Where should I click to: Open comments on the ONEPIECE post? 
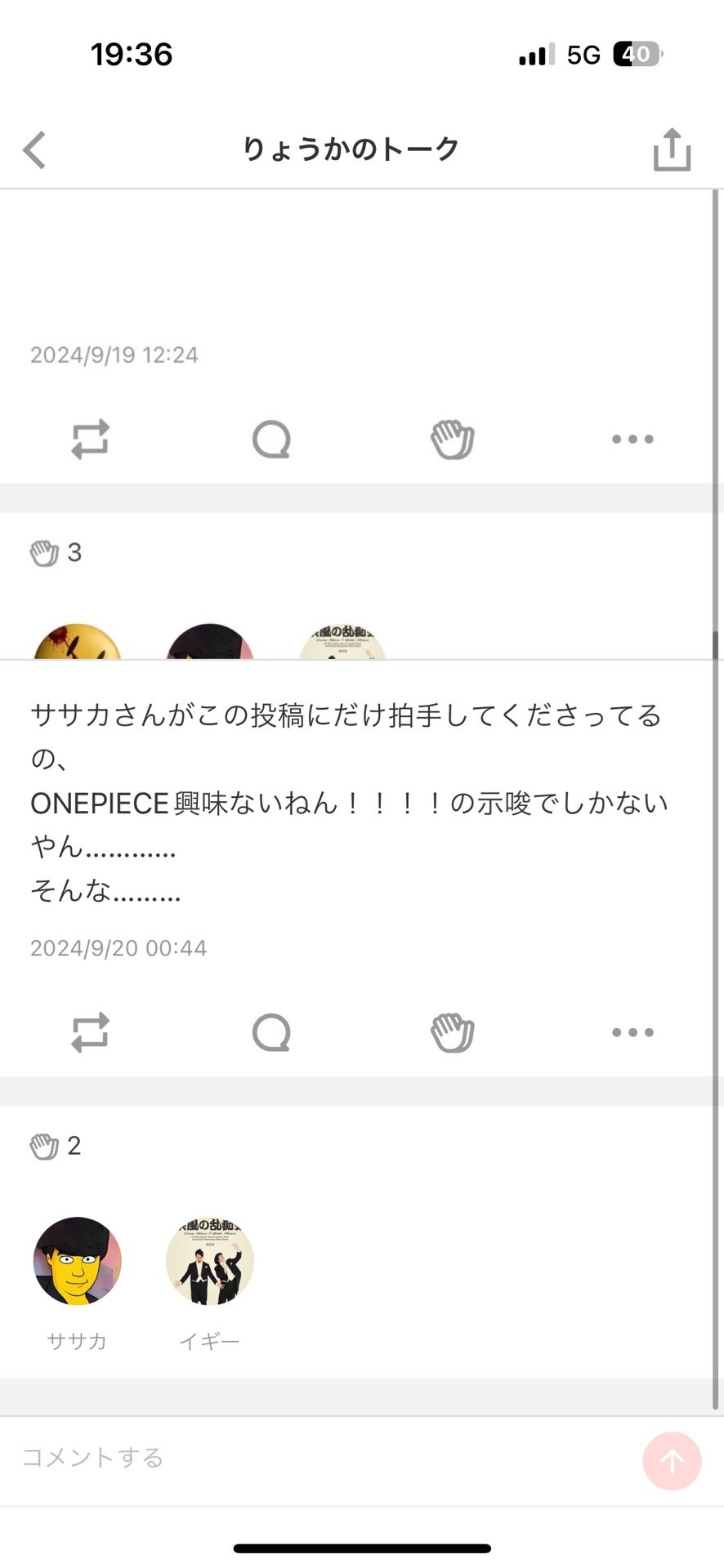point(271,1032)
